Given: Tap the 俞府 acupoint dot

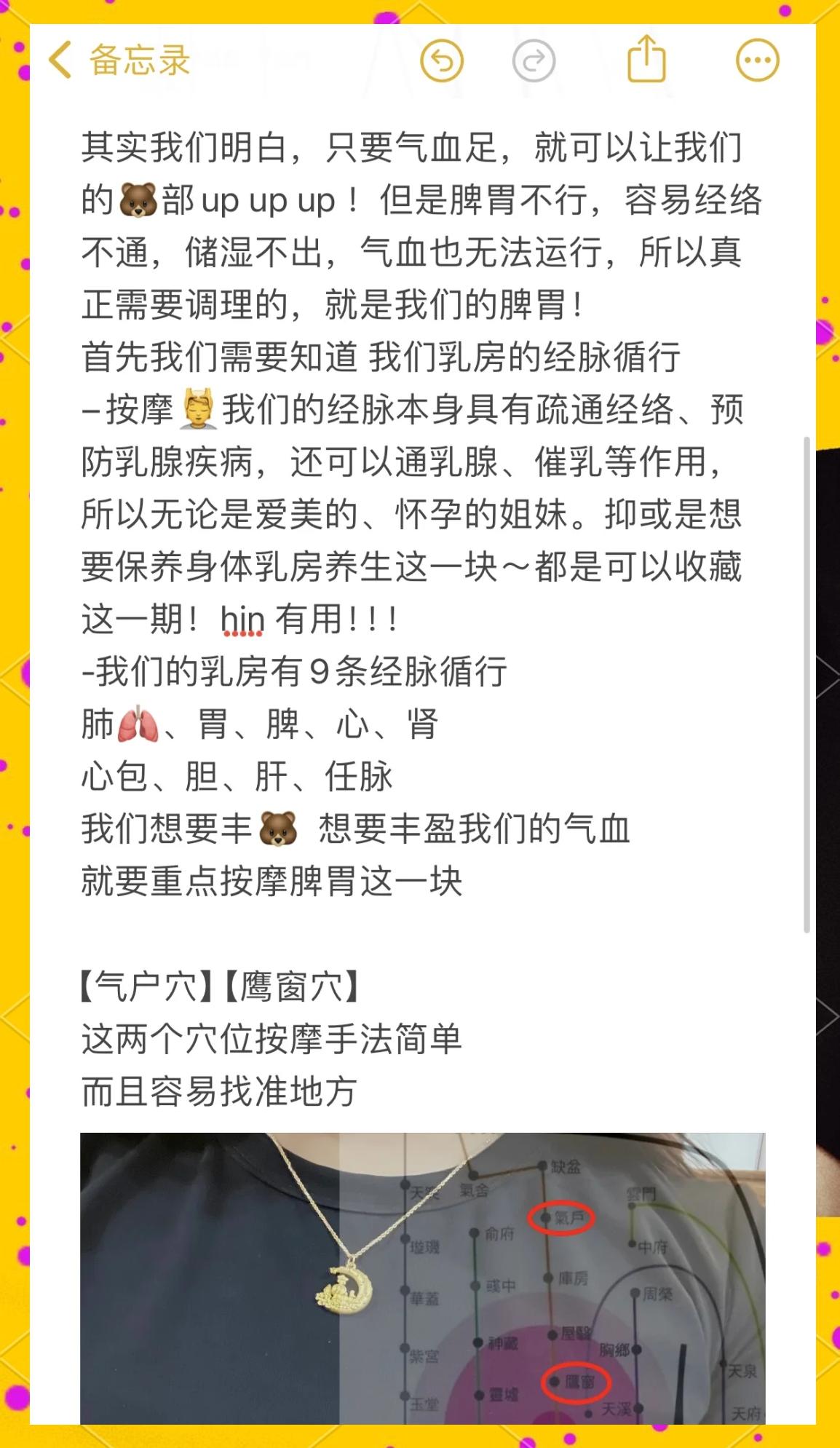Looking at the screenshot, I should click(x=475, y=1232).
